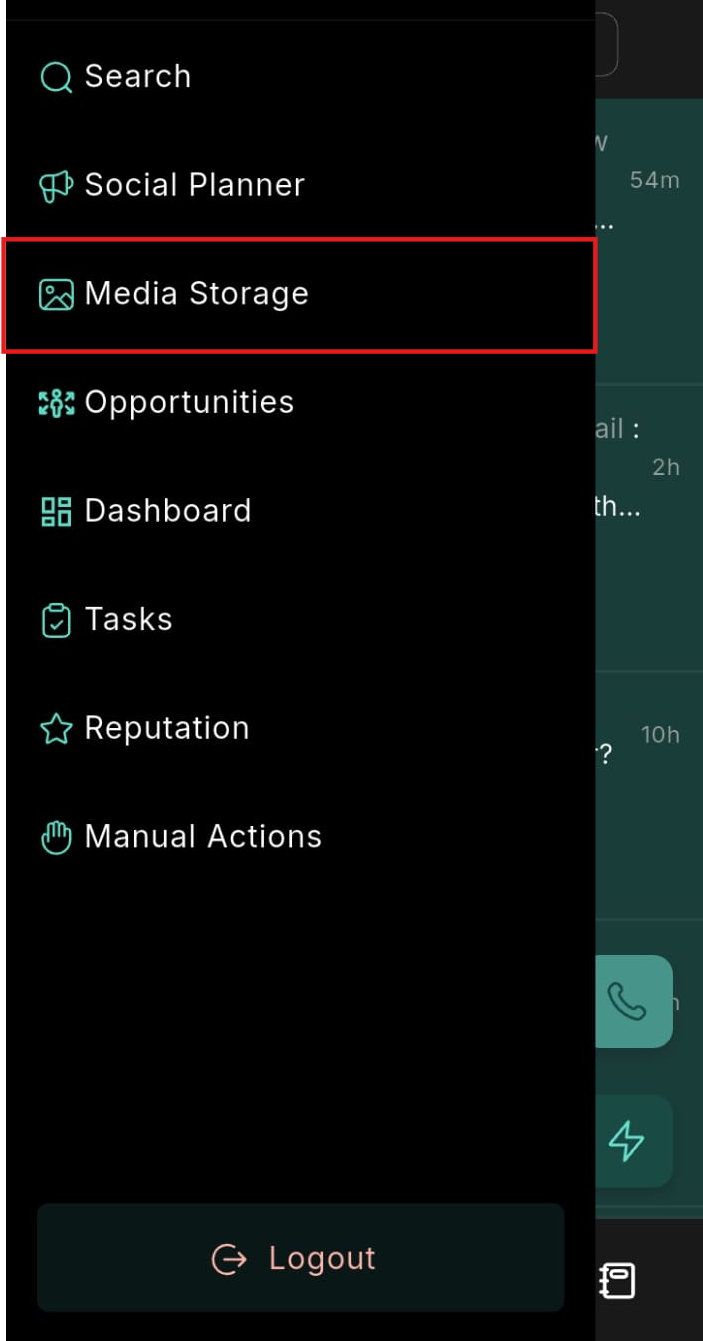Go to Social Planner
This screenshot has height=1341, width=703.
coord(194,185)
